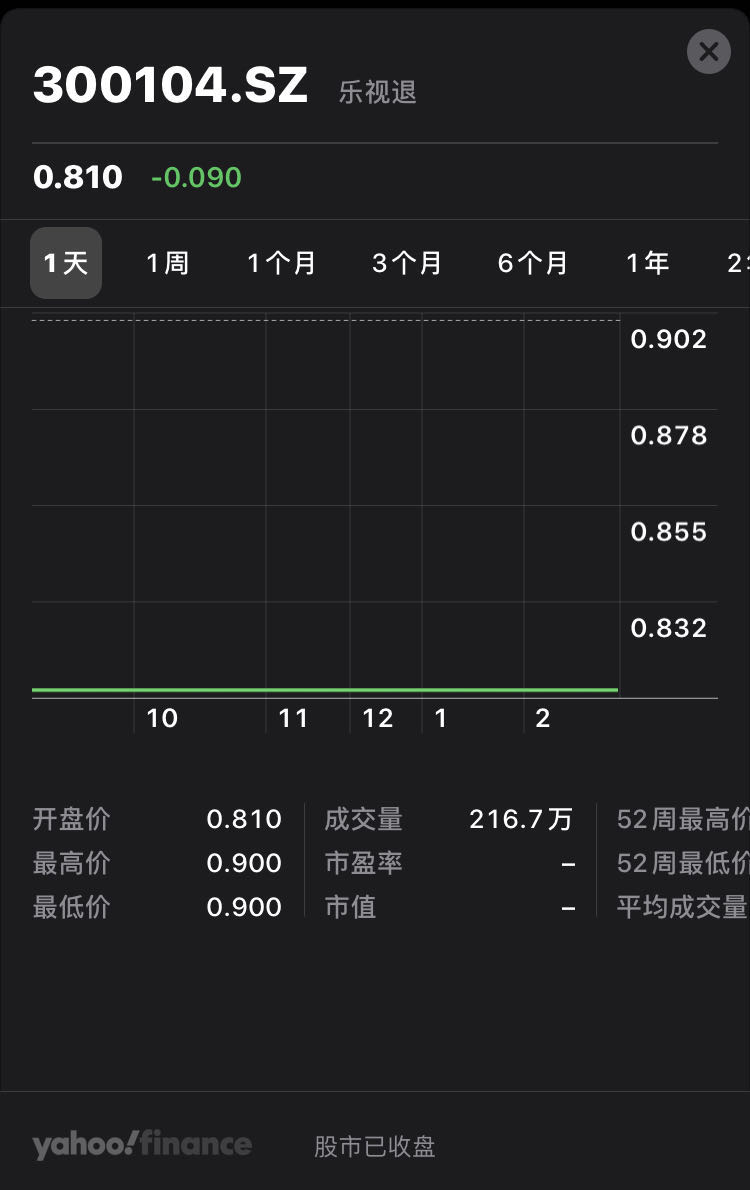750x1190 pixels.
Task: Switch chart to 1个月 range
Action: (x=281, y=263)
